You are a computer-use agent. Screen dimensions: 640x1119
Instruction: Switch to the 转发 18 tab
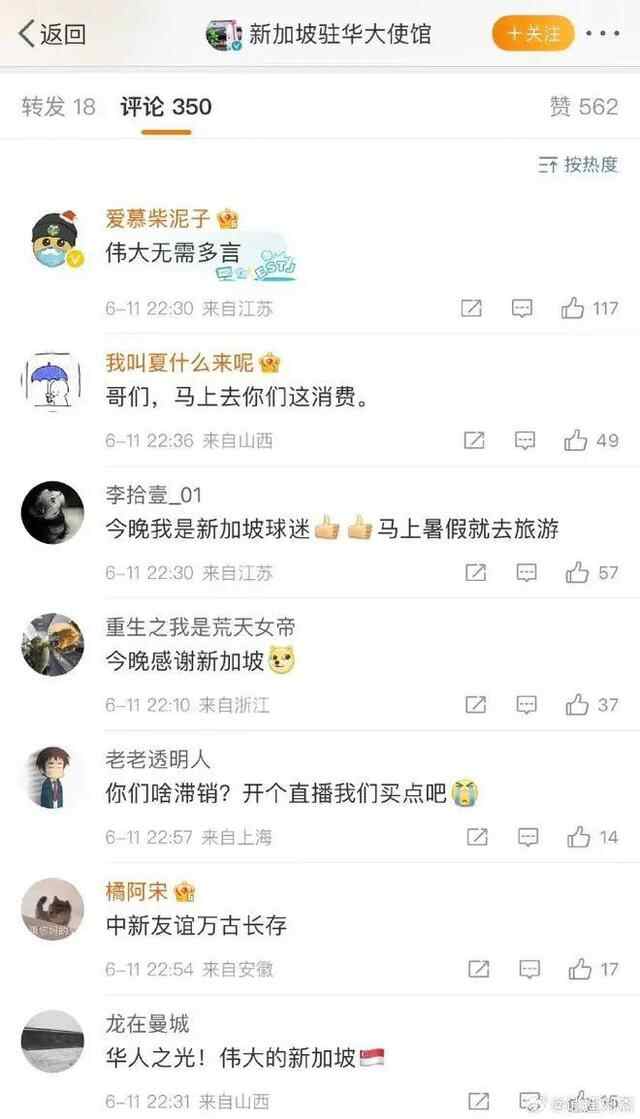coord(58,106)
